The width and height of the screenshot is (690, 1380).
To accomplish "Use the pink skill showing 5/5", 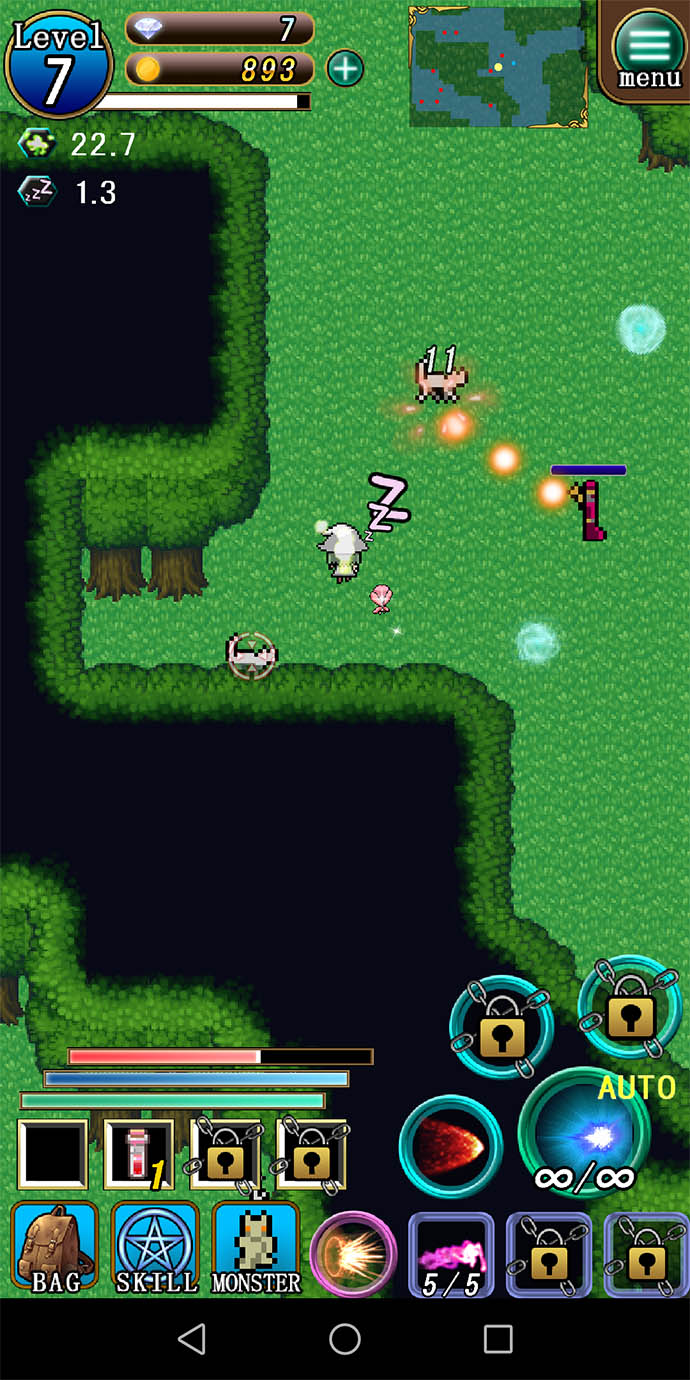I will (x=451, y=1256).
